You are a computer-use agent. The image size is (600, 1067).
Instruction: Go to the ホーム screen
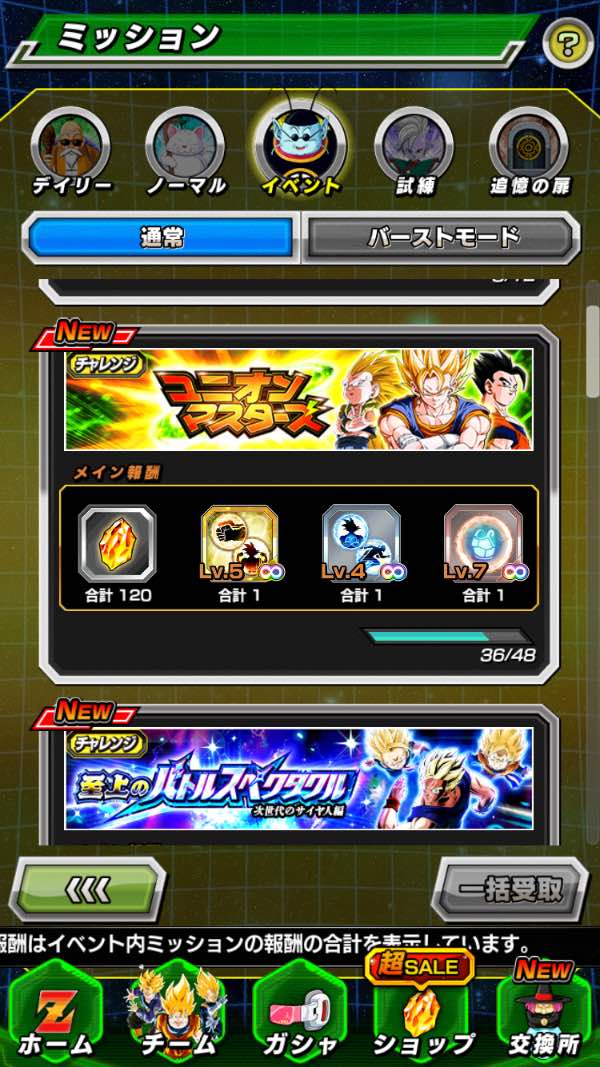56,1012
